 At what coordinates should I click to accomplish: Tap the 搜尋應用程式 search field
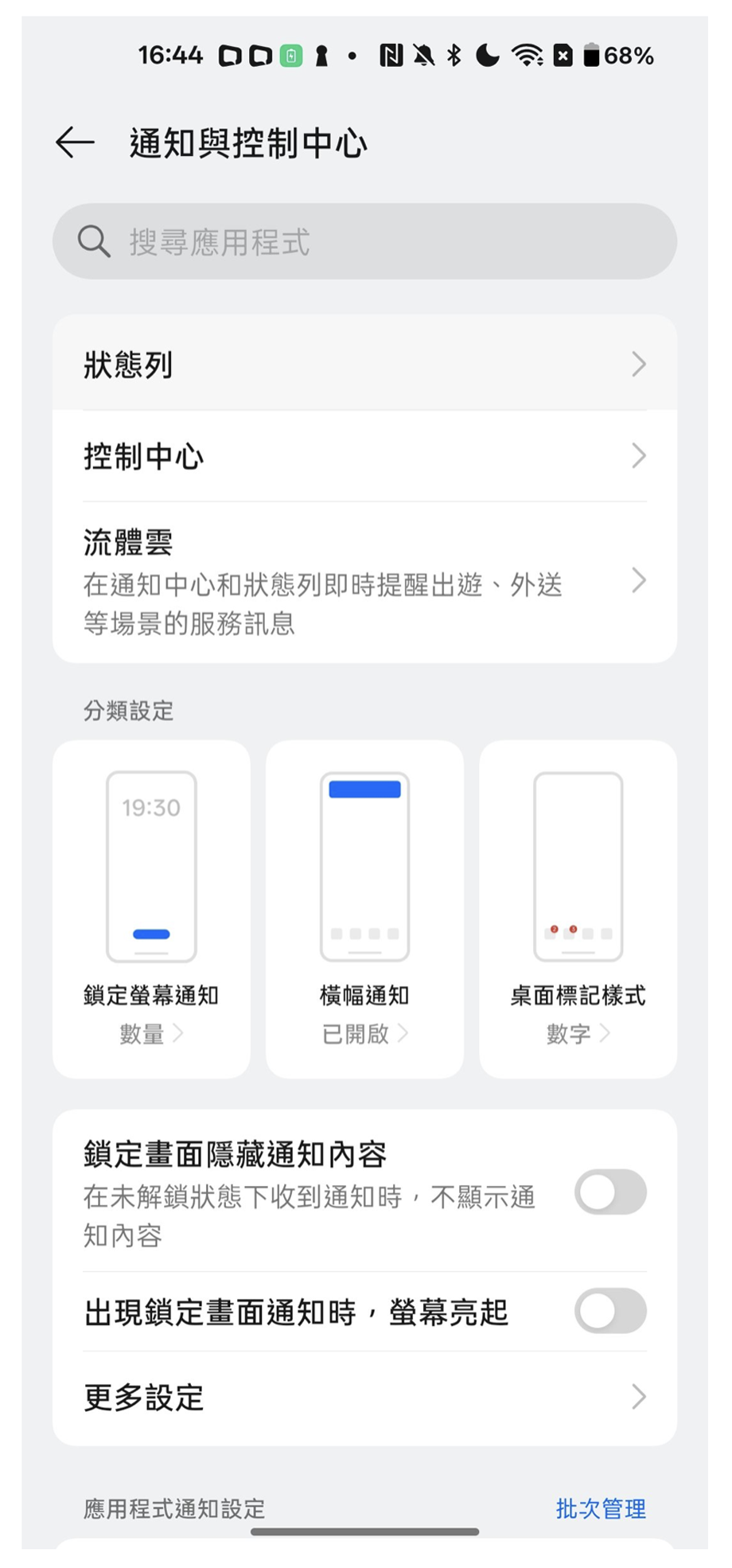point(364,241)
